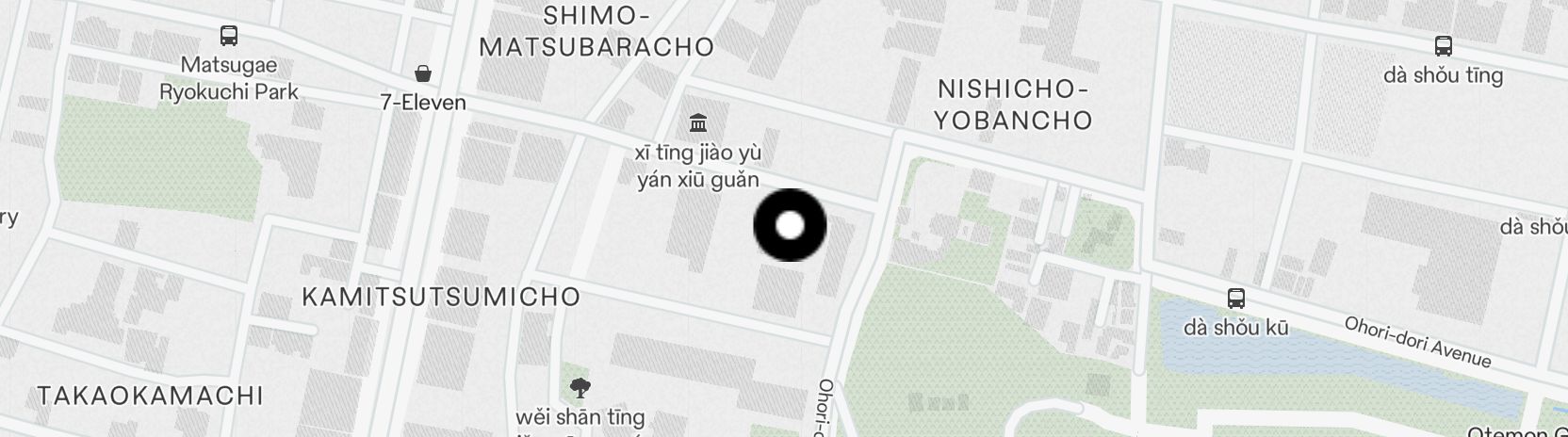Tap the Matsugae Ryokuchi Park bus stop
The image size is (1568, 437).
pyautogui.click(x=229, y=37)
